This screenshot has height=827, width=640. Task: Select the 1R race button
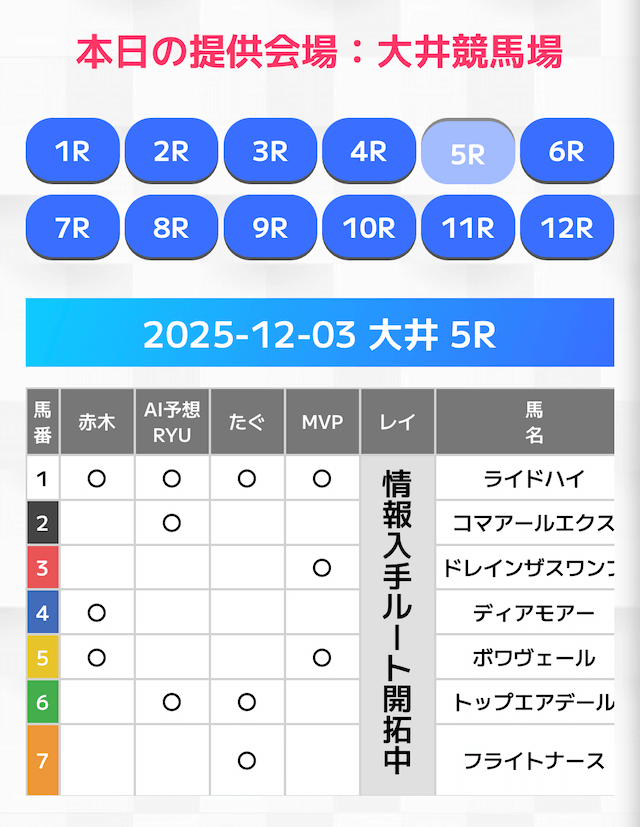(x=72, y=151)
